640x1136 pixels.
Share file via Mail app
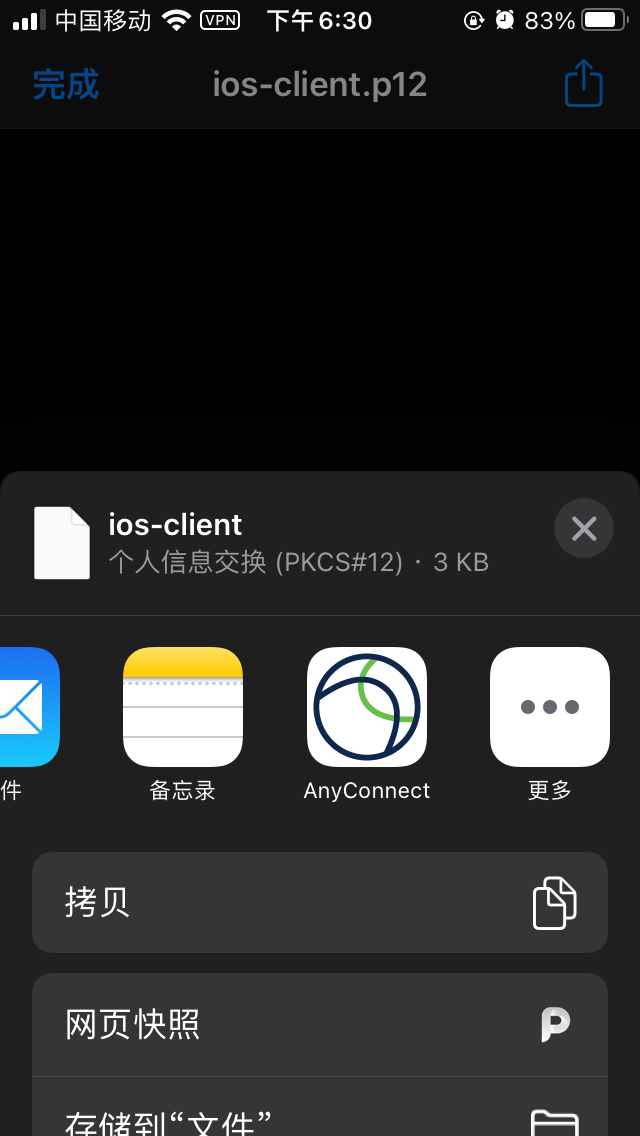[x=29, y=706]
